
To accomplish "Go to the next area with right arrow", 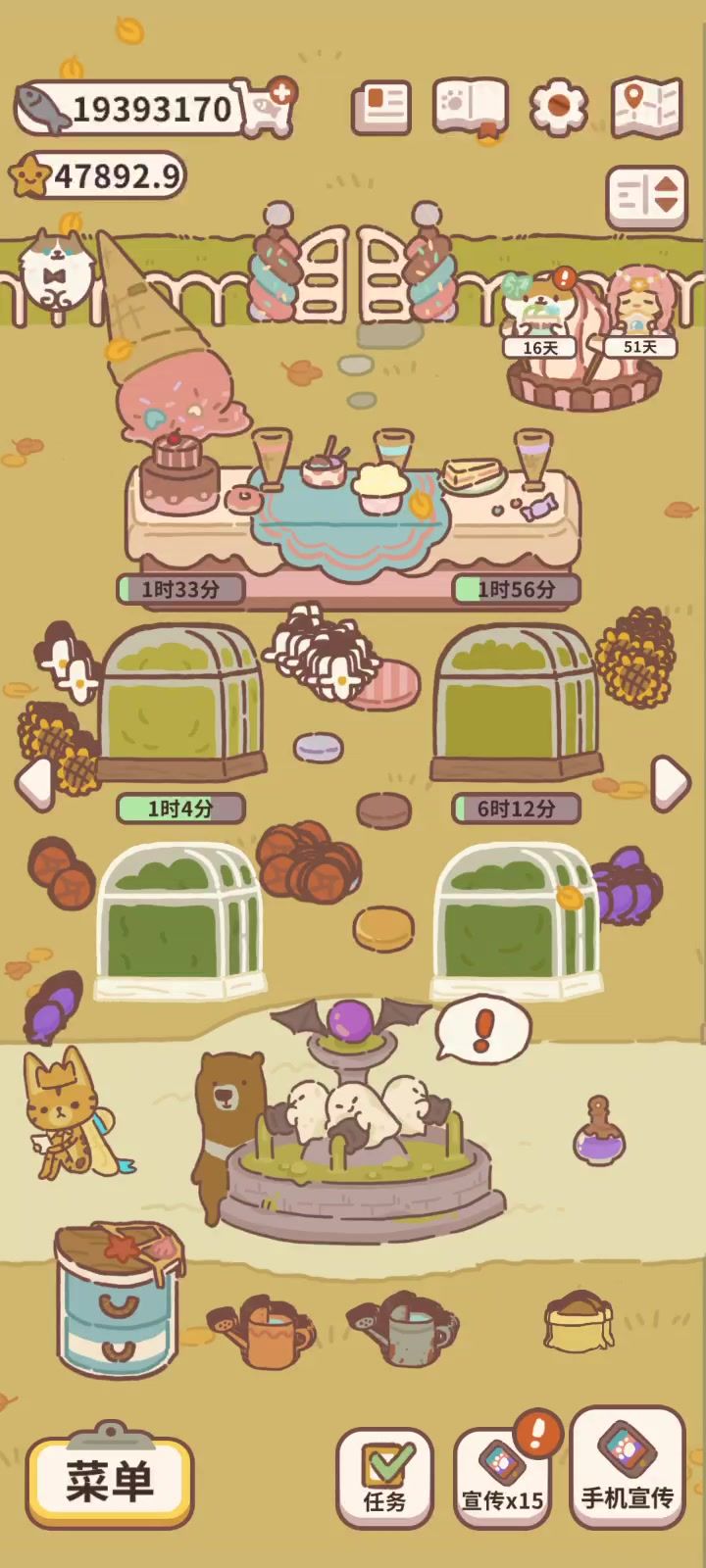I will pos(671,782).
